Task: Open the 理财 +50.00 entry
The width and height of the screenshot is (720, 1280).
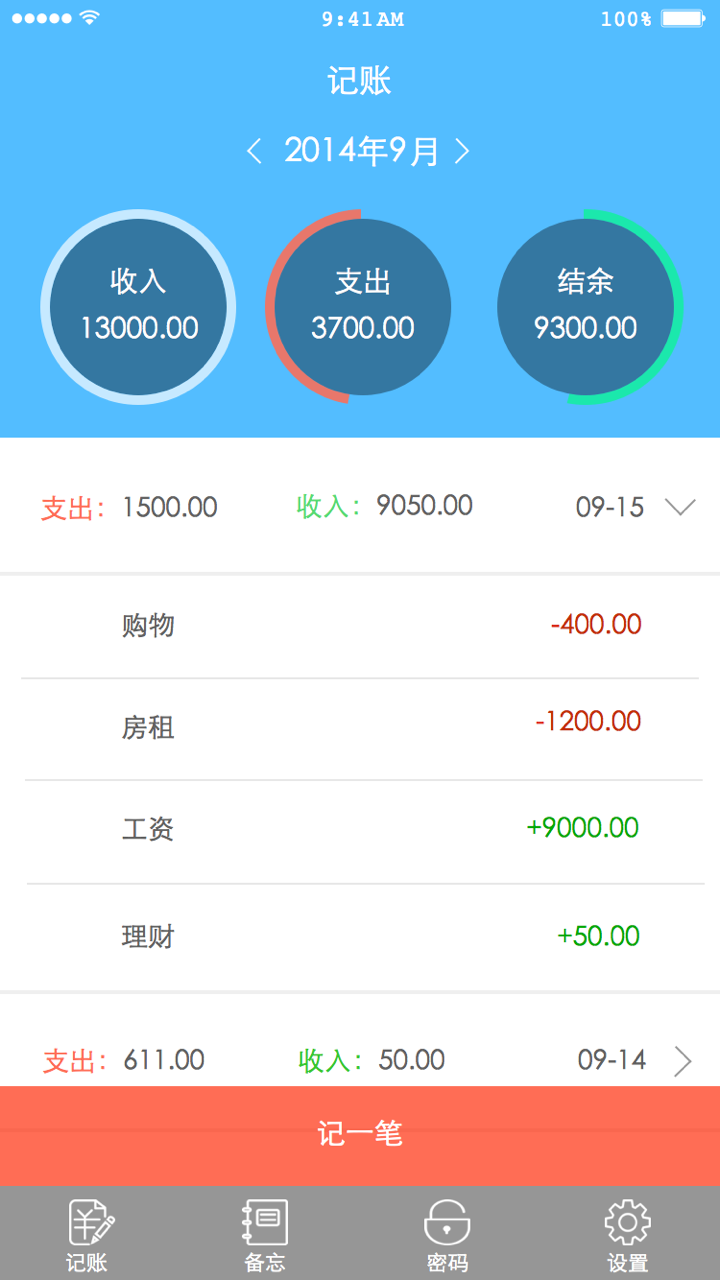Action: click(360, 937)
